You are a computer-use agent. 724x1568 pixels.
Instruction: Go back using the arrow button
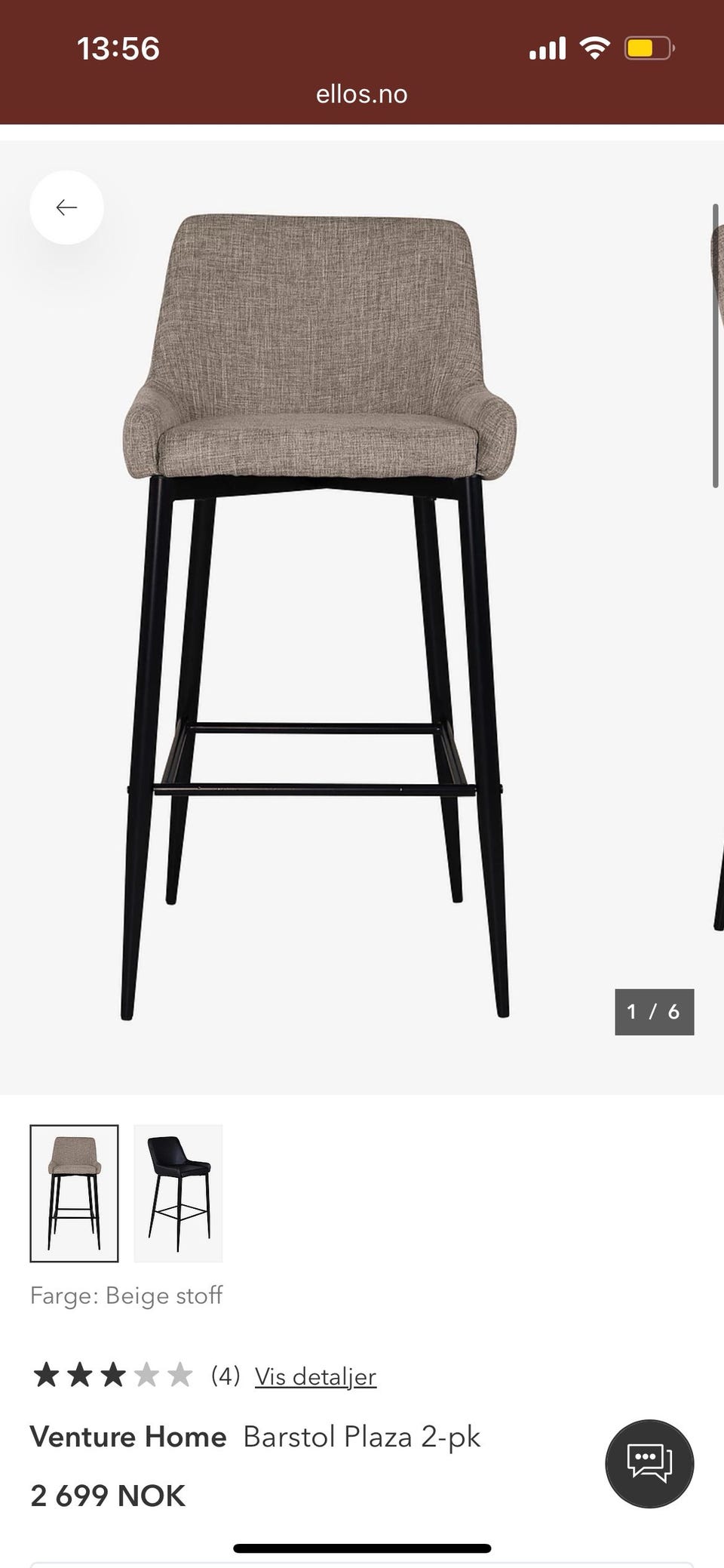pos(66,208)
